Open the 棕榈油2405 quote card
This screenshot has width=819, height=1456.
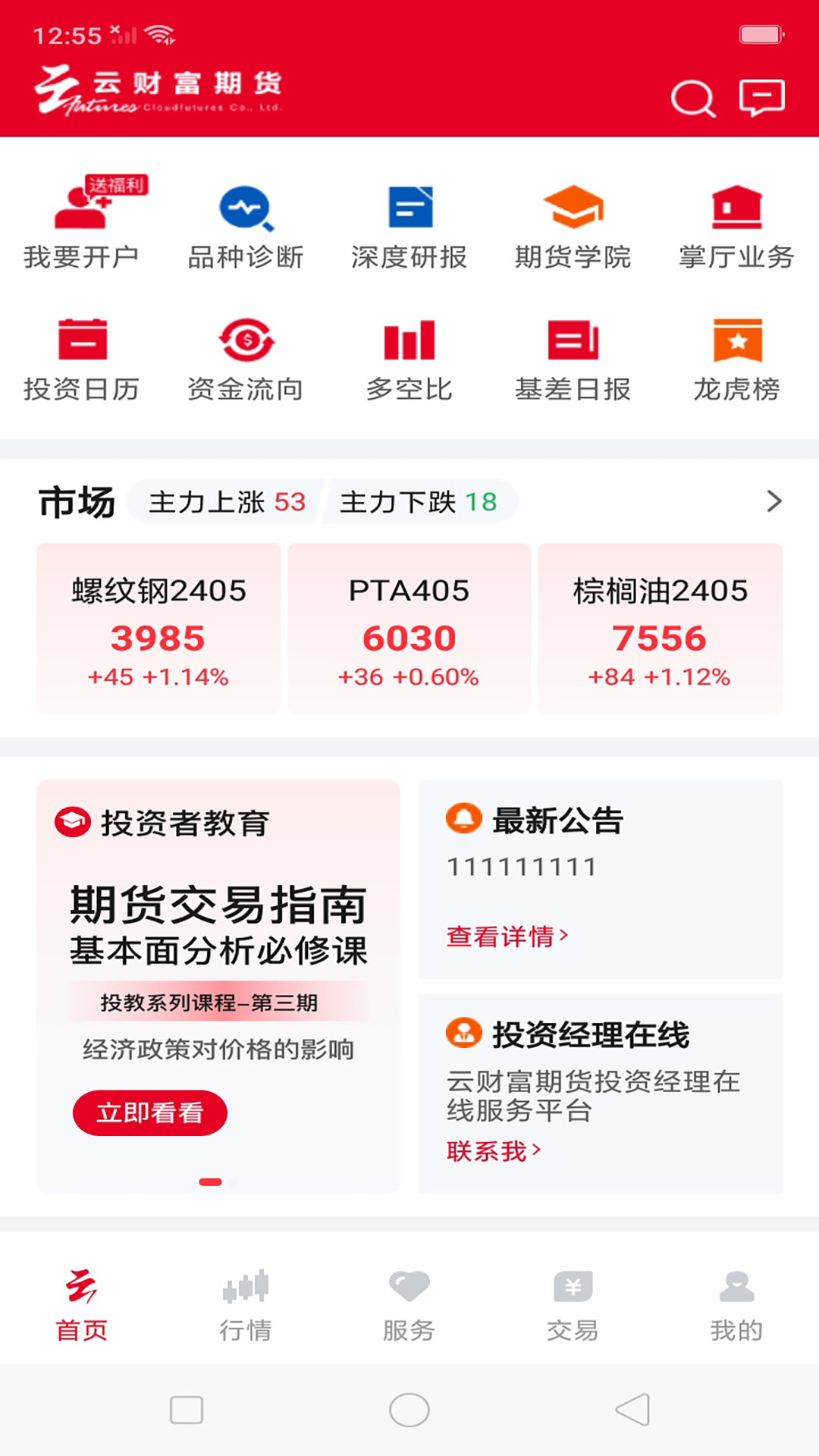[660, 629]
